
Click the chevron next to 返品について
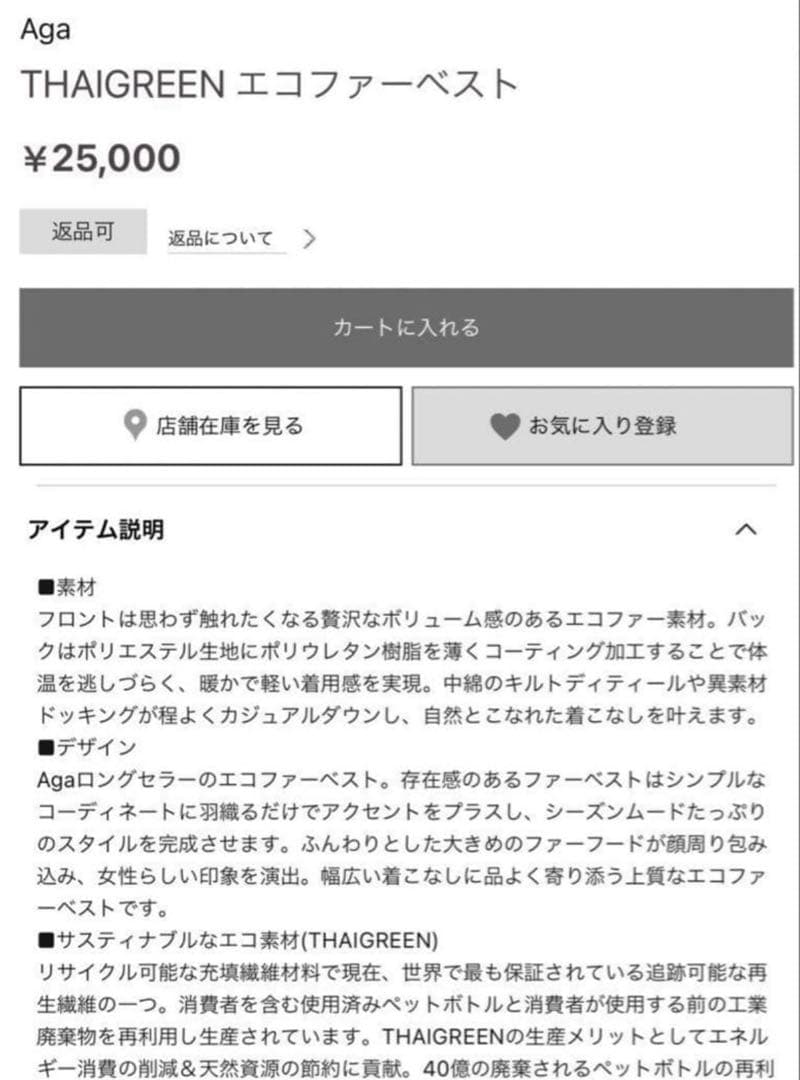pos(312,239)
